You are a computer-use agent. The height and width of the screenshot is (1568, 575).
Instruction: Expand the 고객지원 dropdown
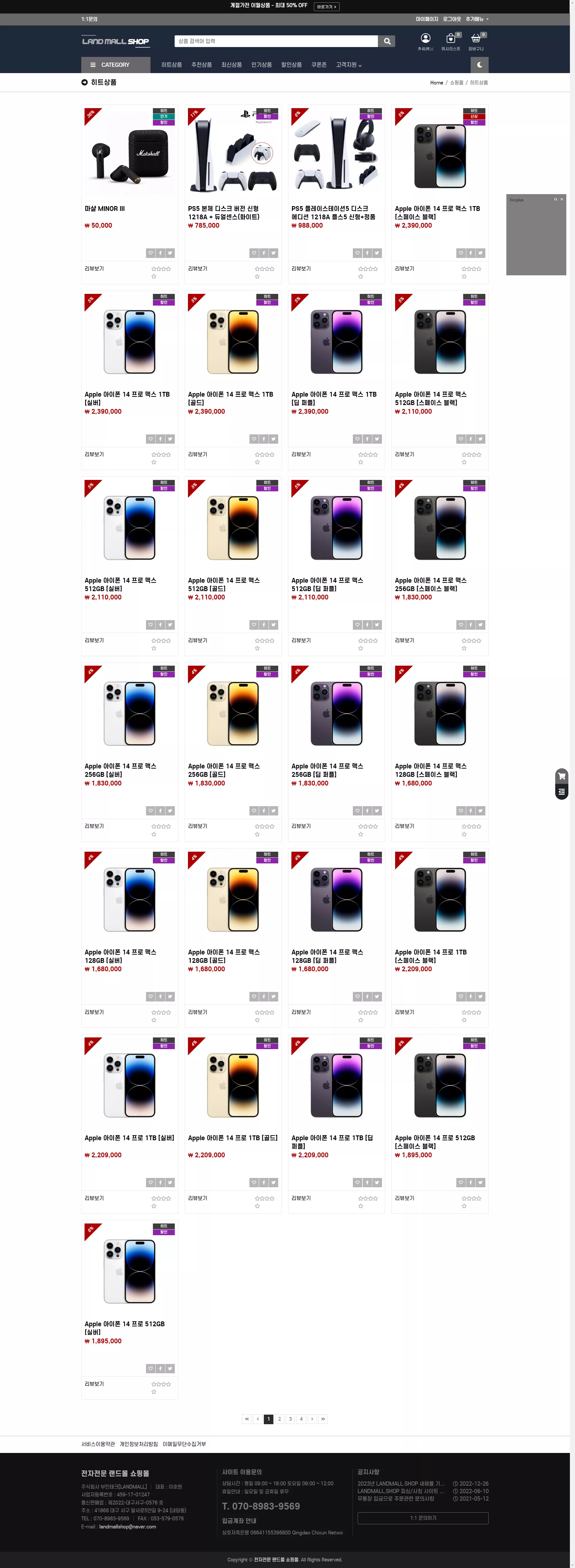coord(348,64)
